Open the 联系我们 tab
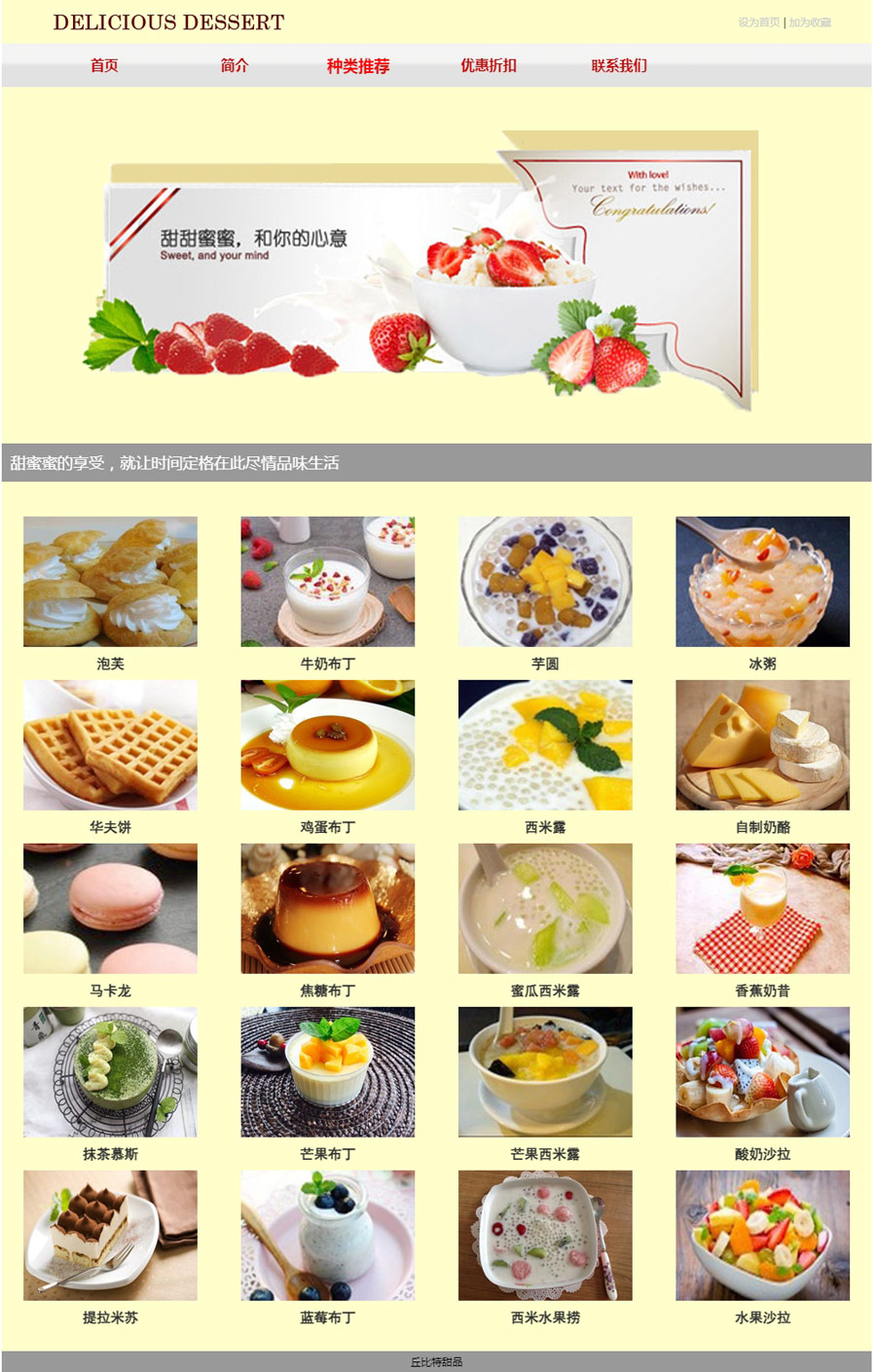The image size is (876, 1372). coord(619,65)
